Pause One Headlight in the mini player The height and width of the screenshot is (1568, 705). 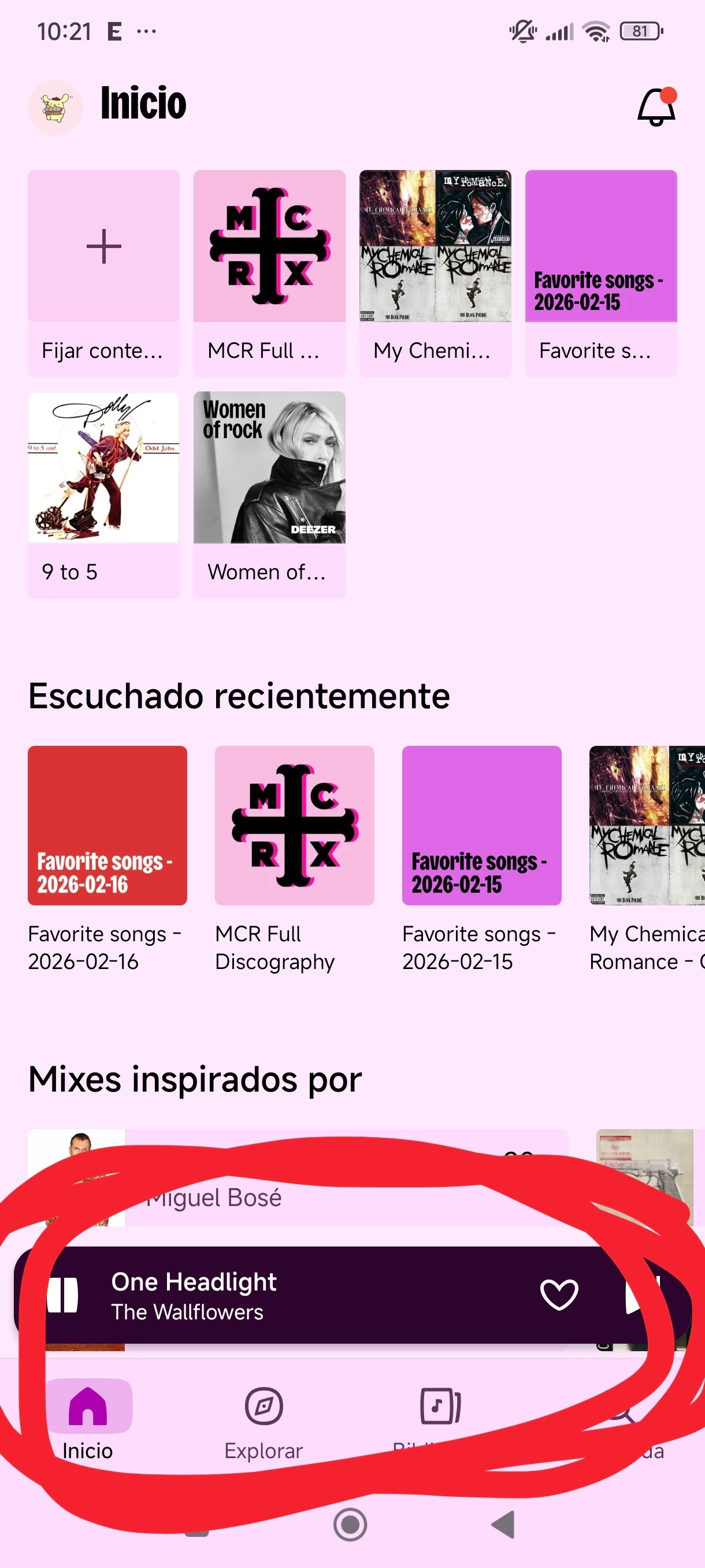pyautogui.click(x=62, y=1295)
